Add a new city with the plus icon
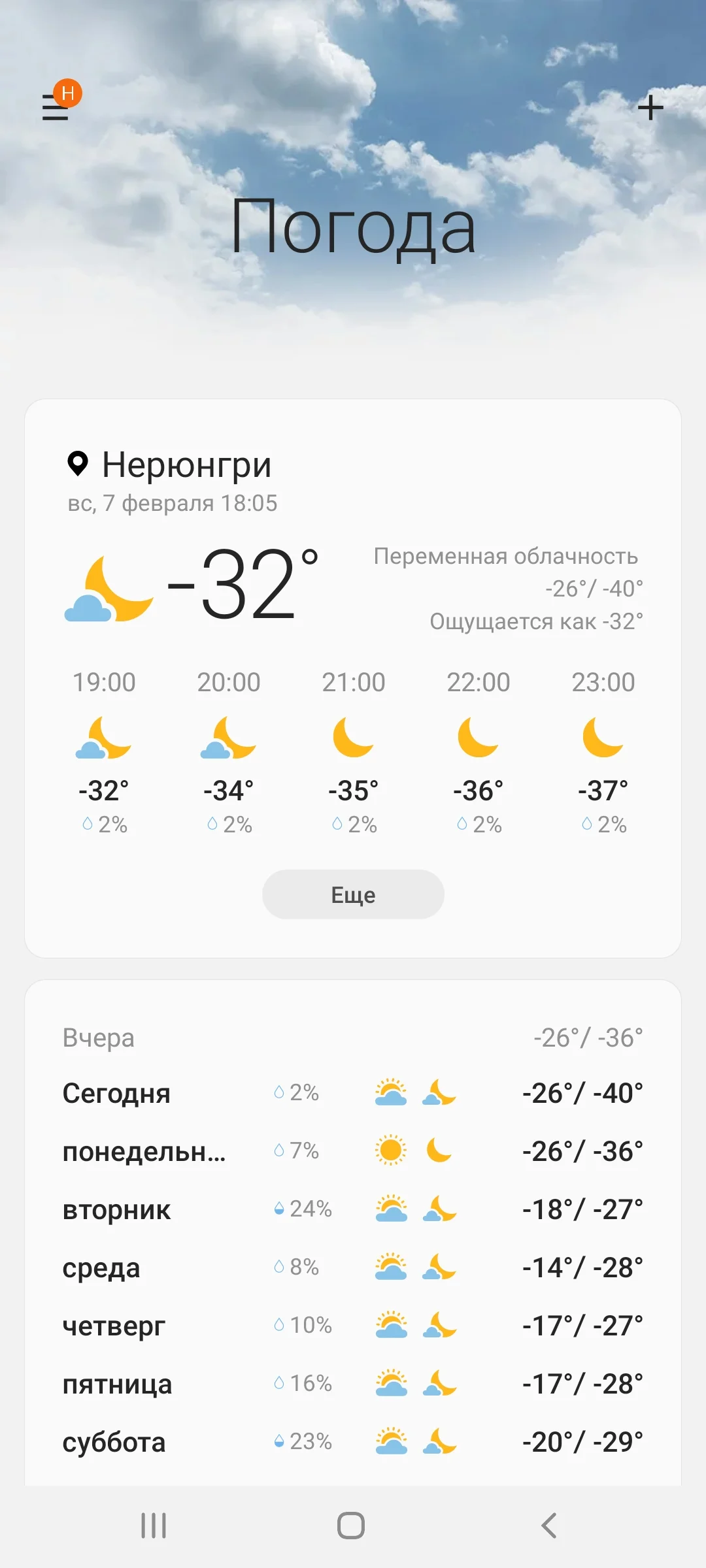Image resolution: width=706 pixels, height=1568 pixels. (x=651, y=108)
